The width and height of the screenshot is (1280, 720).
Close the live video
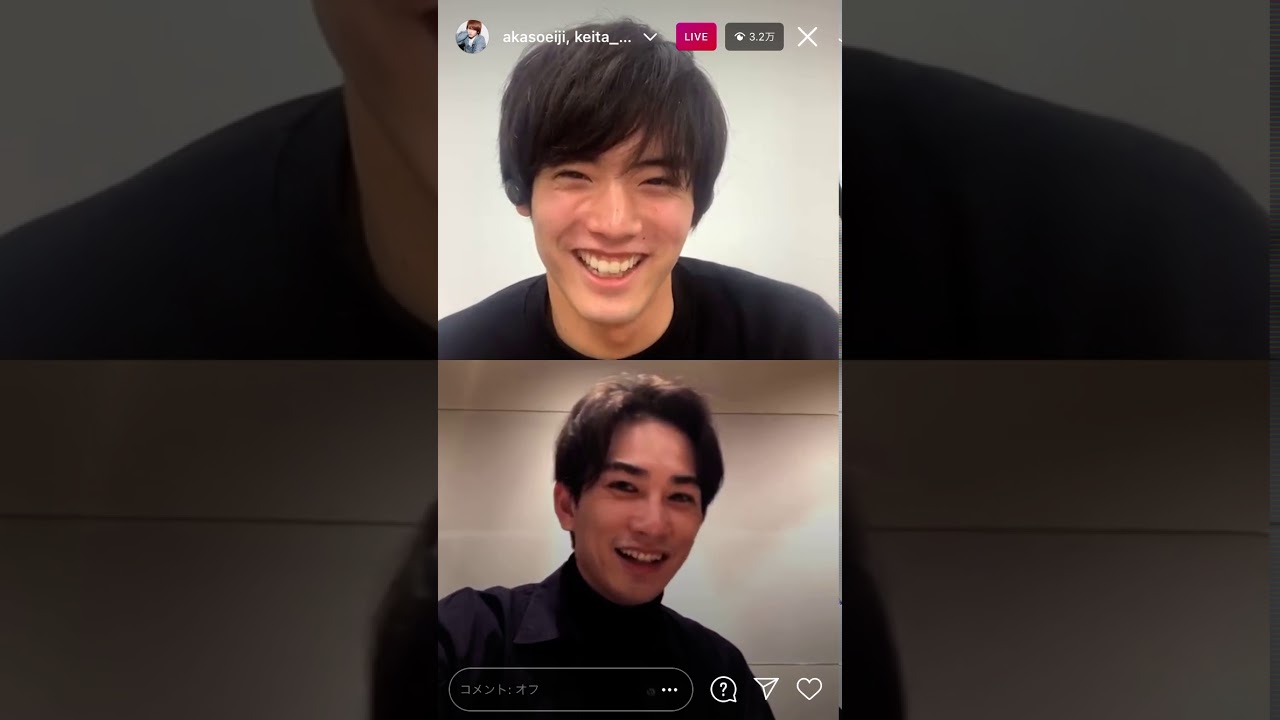(807, 37)
